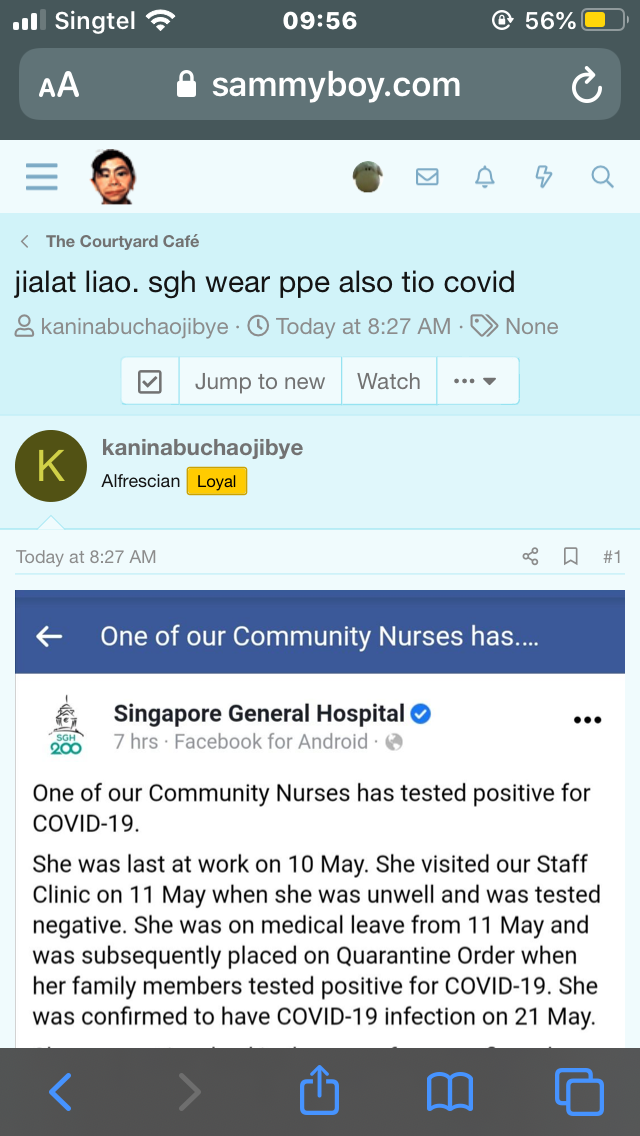
Task: Open the Safari share sheet
Action: click(320, 1091)
